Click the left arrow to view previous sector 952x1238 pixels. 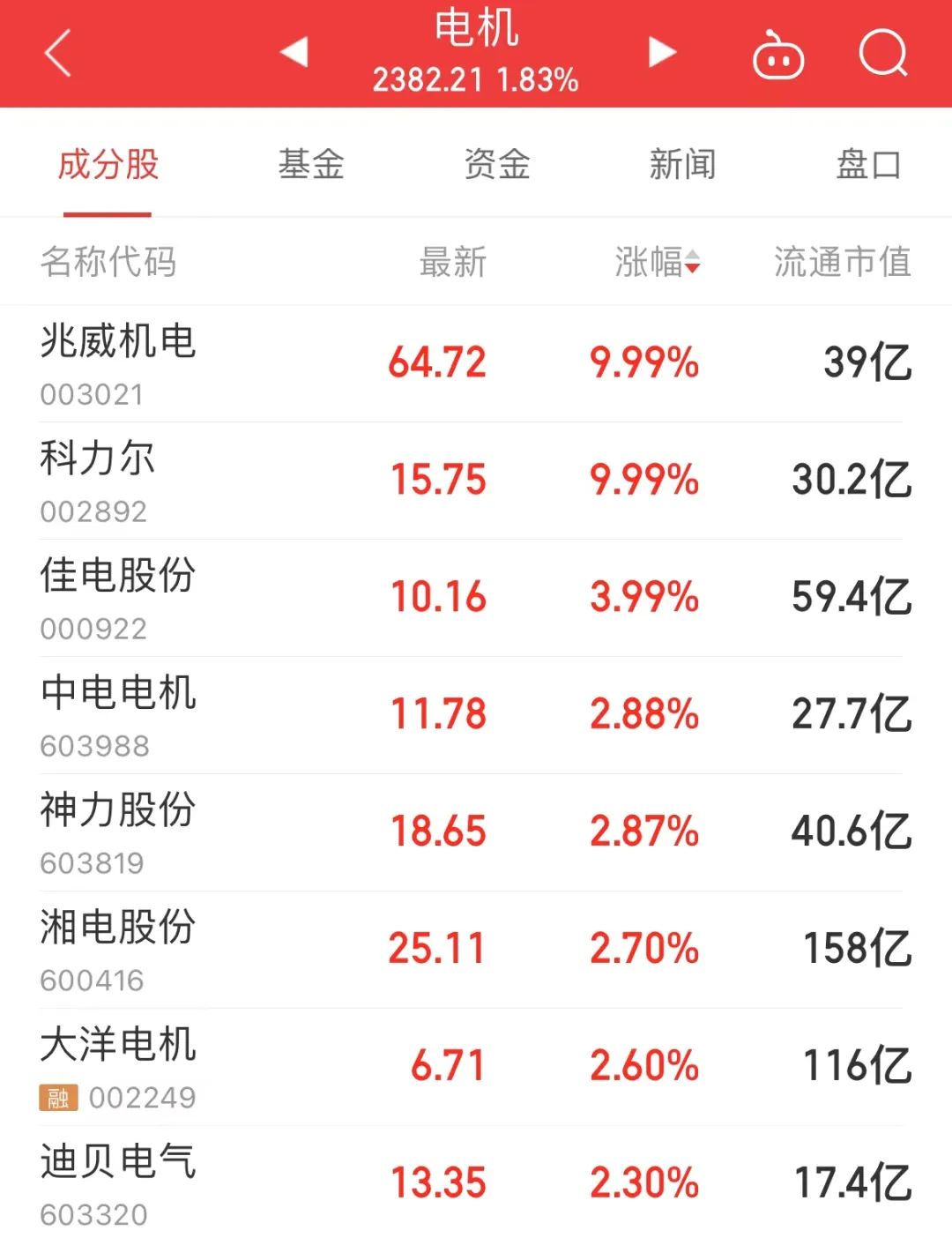295,55
